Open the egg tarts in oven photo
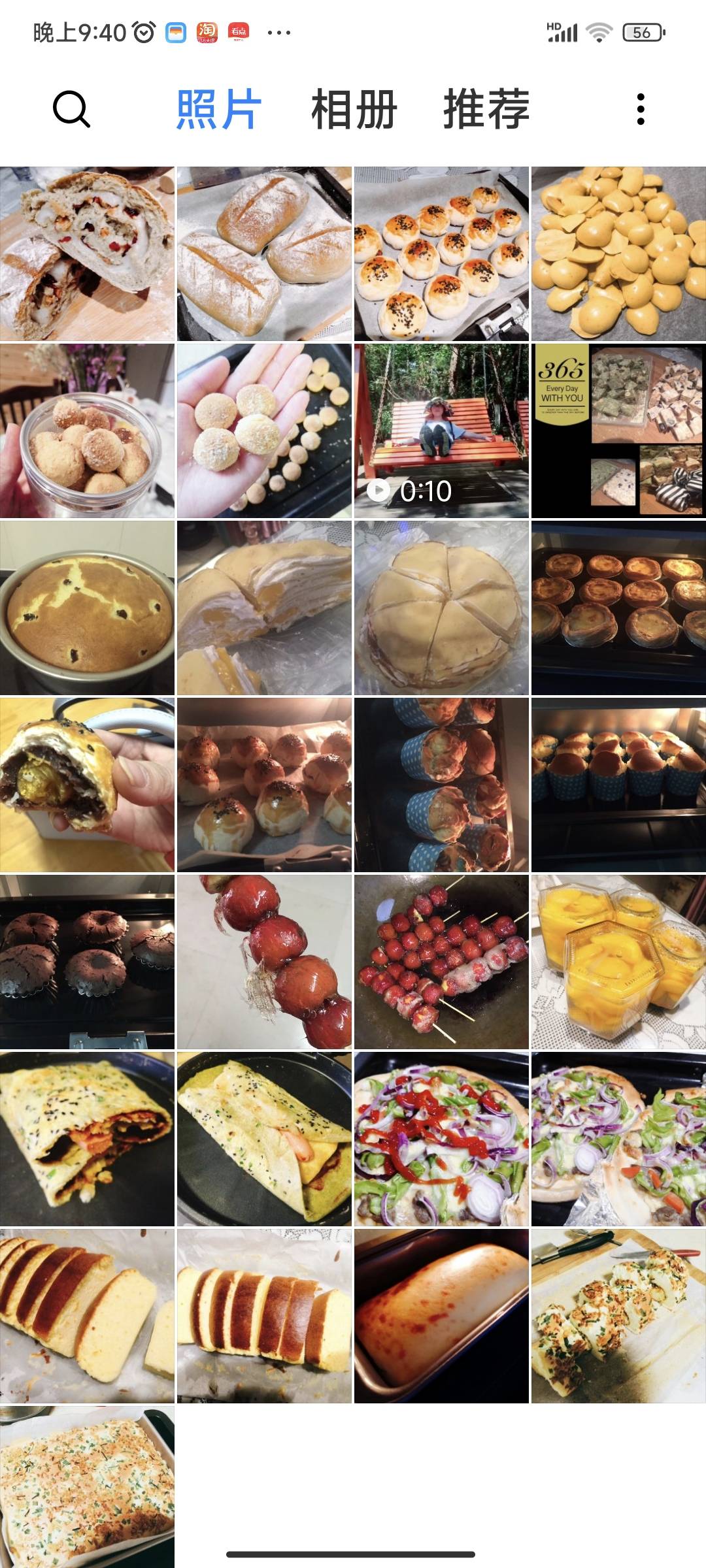Image resolution: width=706 pixels, height=1568 pixels. point(618,608)
